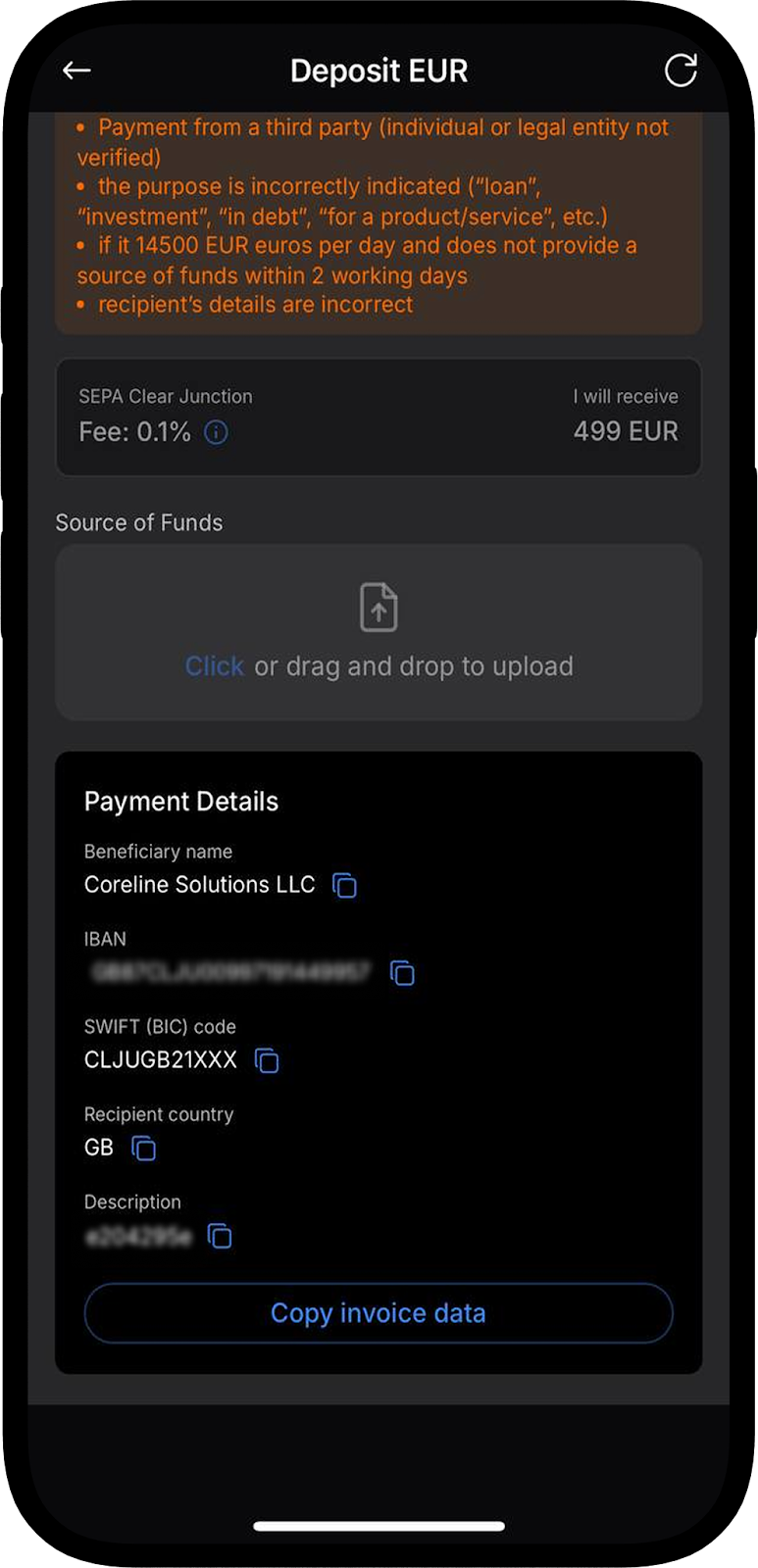Refresh the deposit page
758x1568 pixels.
point(681,71)
